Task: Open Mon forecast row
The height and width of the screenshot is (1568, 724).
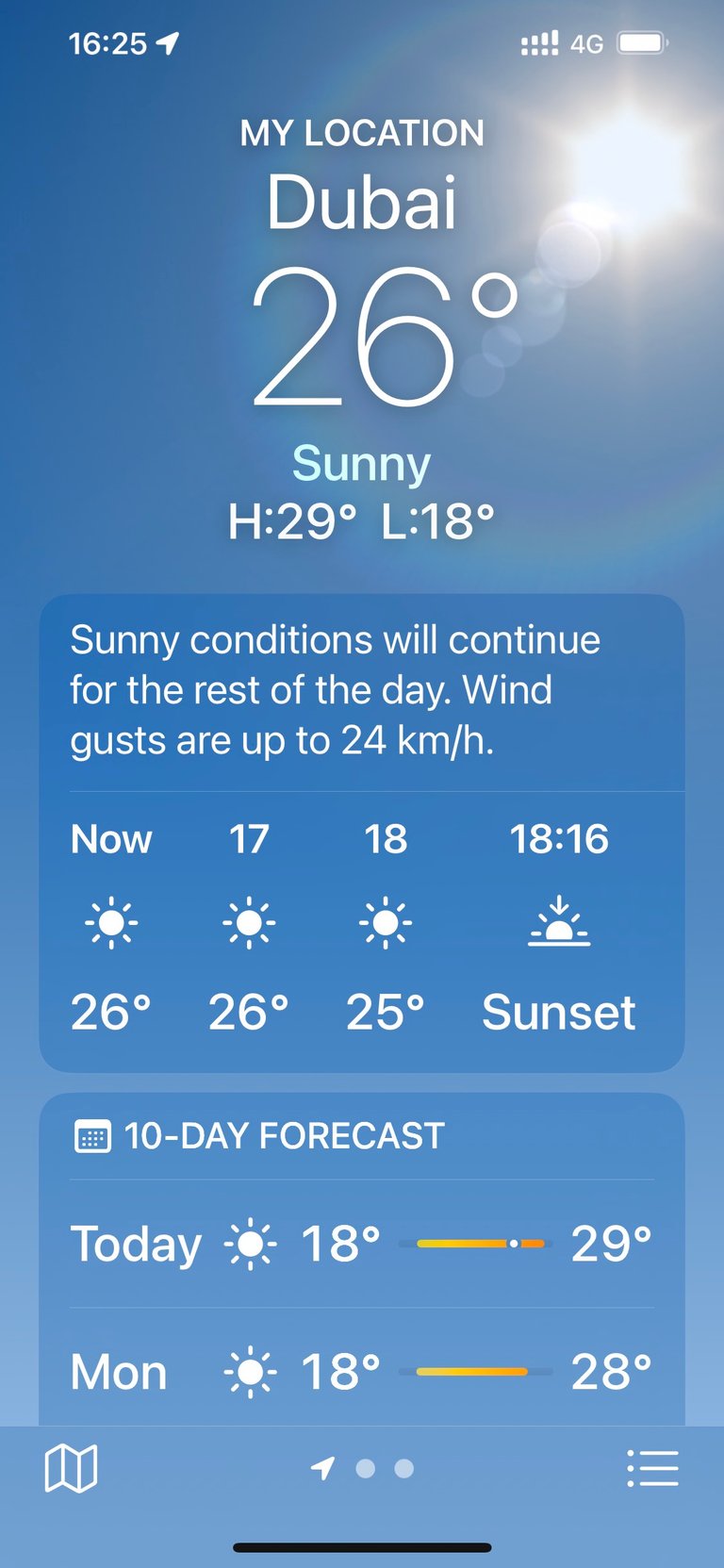Action: (361, 1371)
